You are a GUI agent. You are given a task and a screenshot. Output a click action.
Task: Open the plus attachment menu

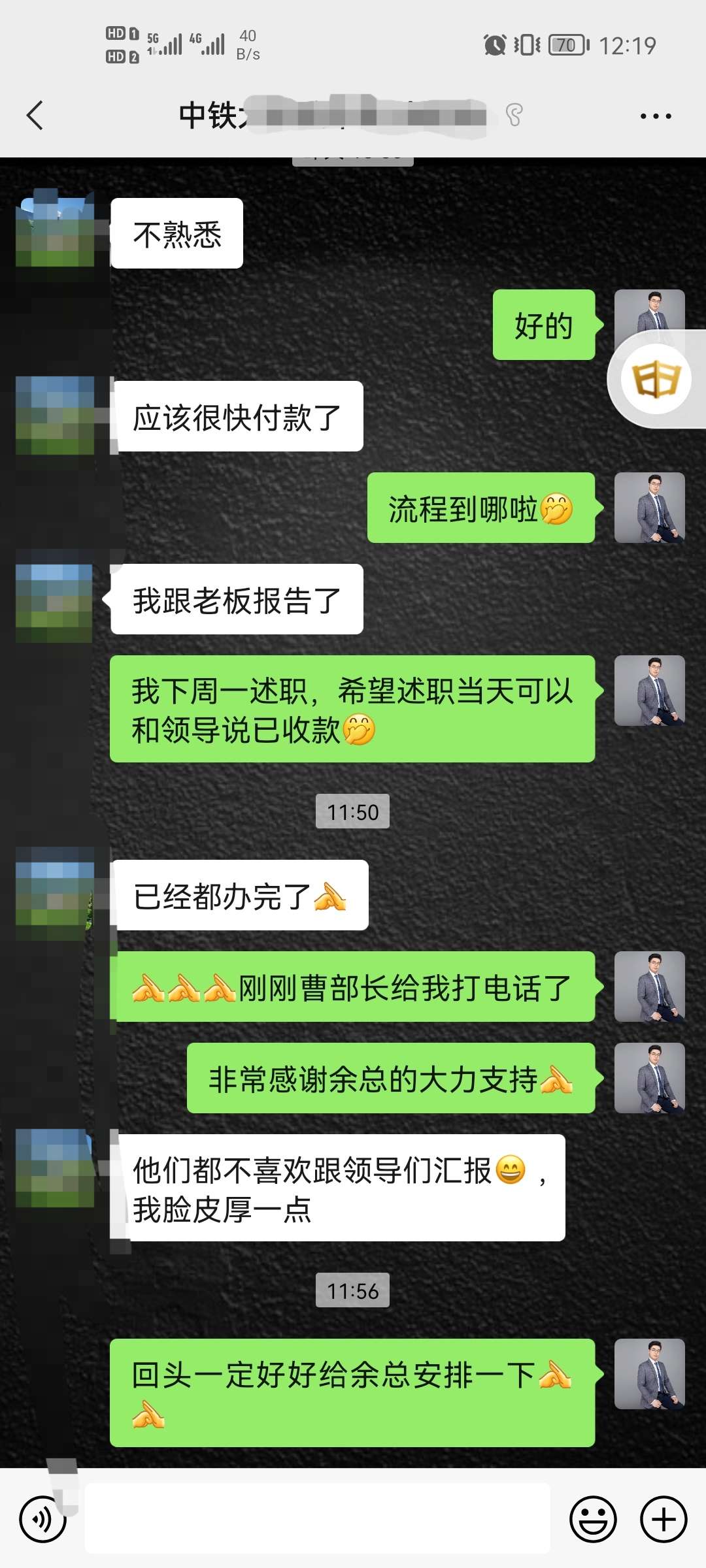pos(664,1519)
